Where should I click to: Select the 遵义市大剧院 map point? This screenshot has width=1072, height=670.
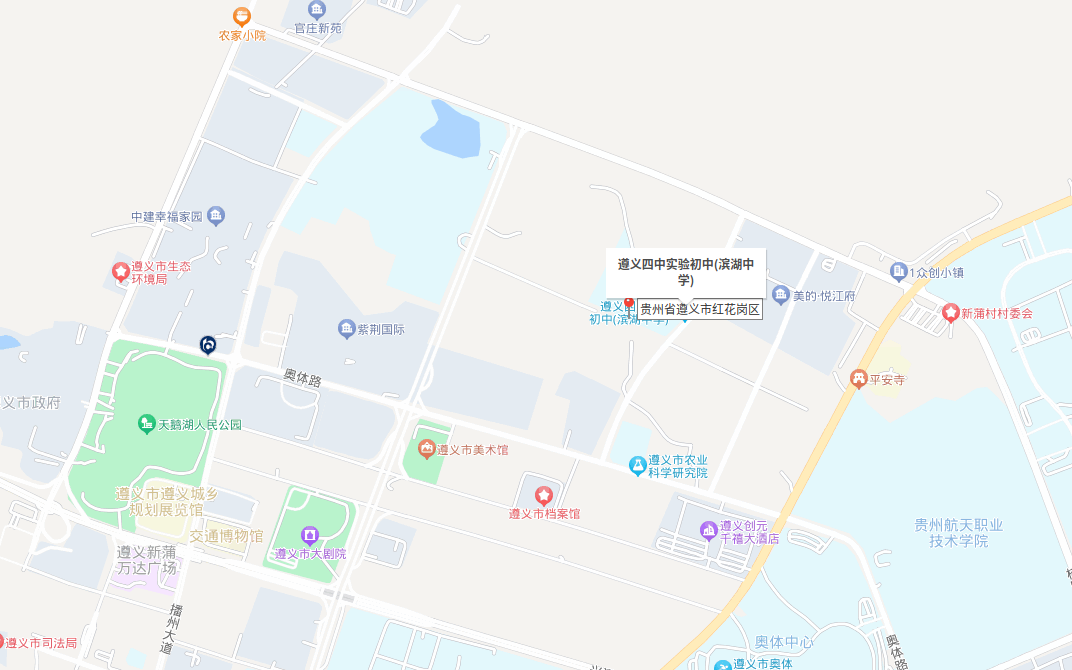coord(310,535)
